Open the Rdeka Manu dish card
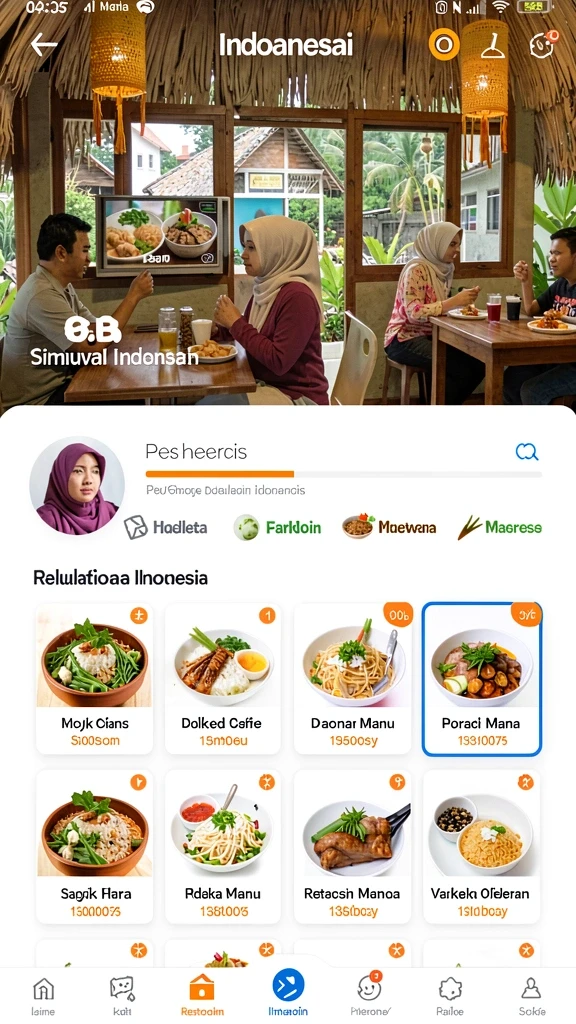This screenshot has height=1024, width=576. click(222, 846)
